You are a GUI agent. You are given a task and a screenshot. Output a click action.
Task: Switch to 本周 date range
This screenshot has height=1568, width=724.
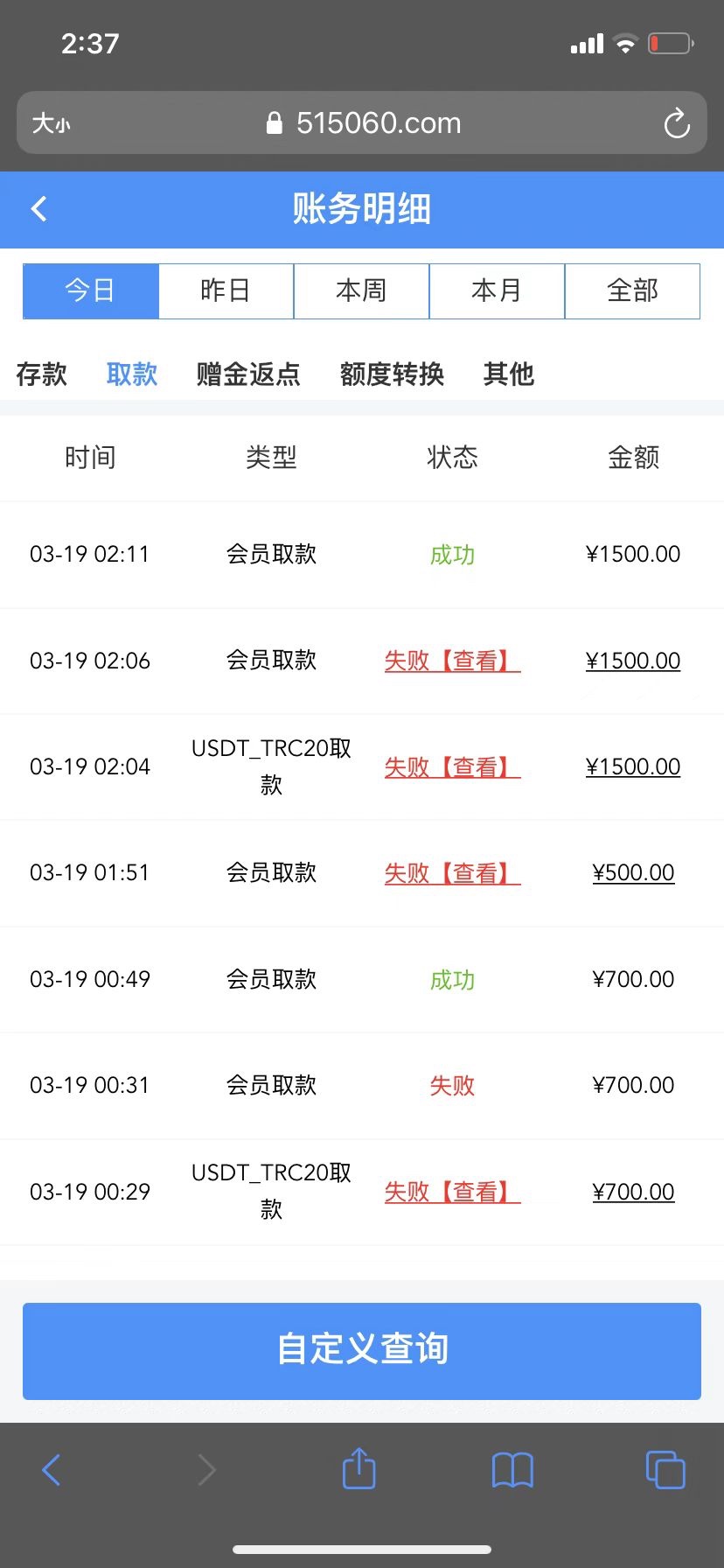[361, 290]
